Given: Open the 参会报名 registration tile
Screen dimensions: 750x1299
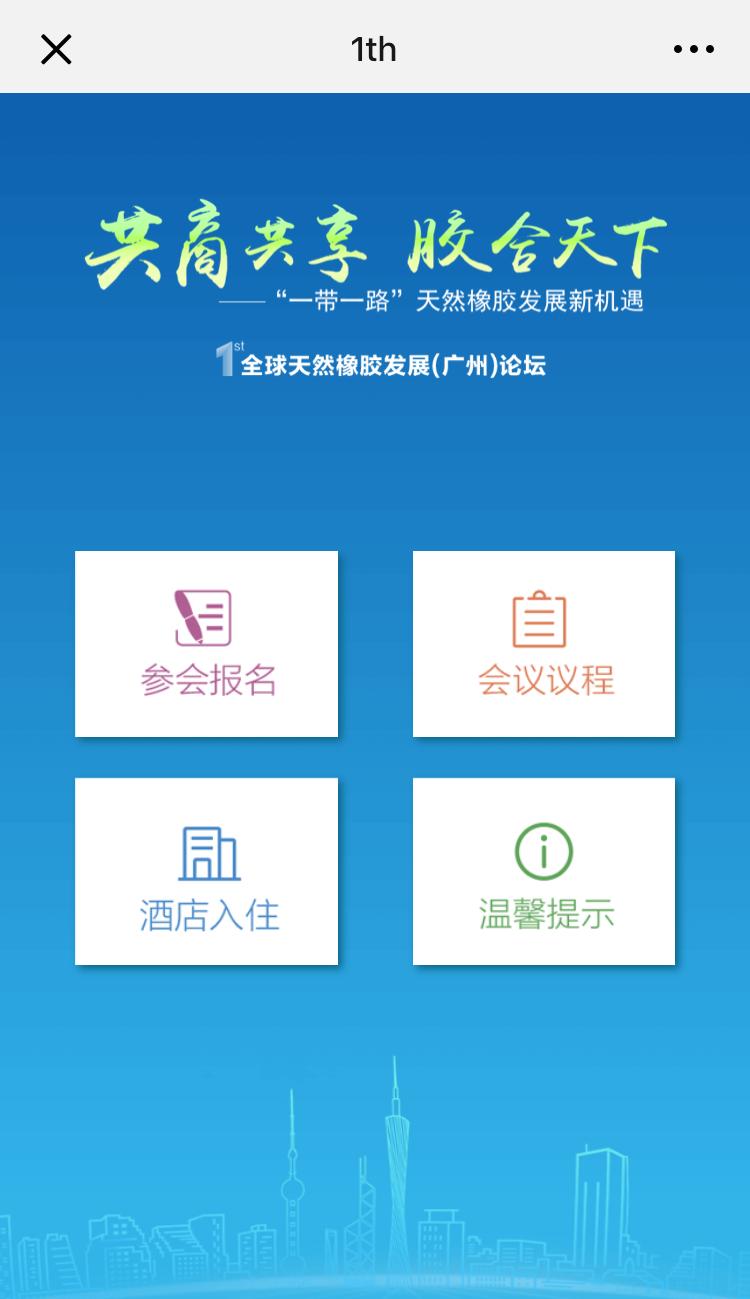Looking at the screenshot, I should (207, 644).
